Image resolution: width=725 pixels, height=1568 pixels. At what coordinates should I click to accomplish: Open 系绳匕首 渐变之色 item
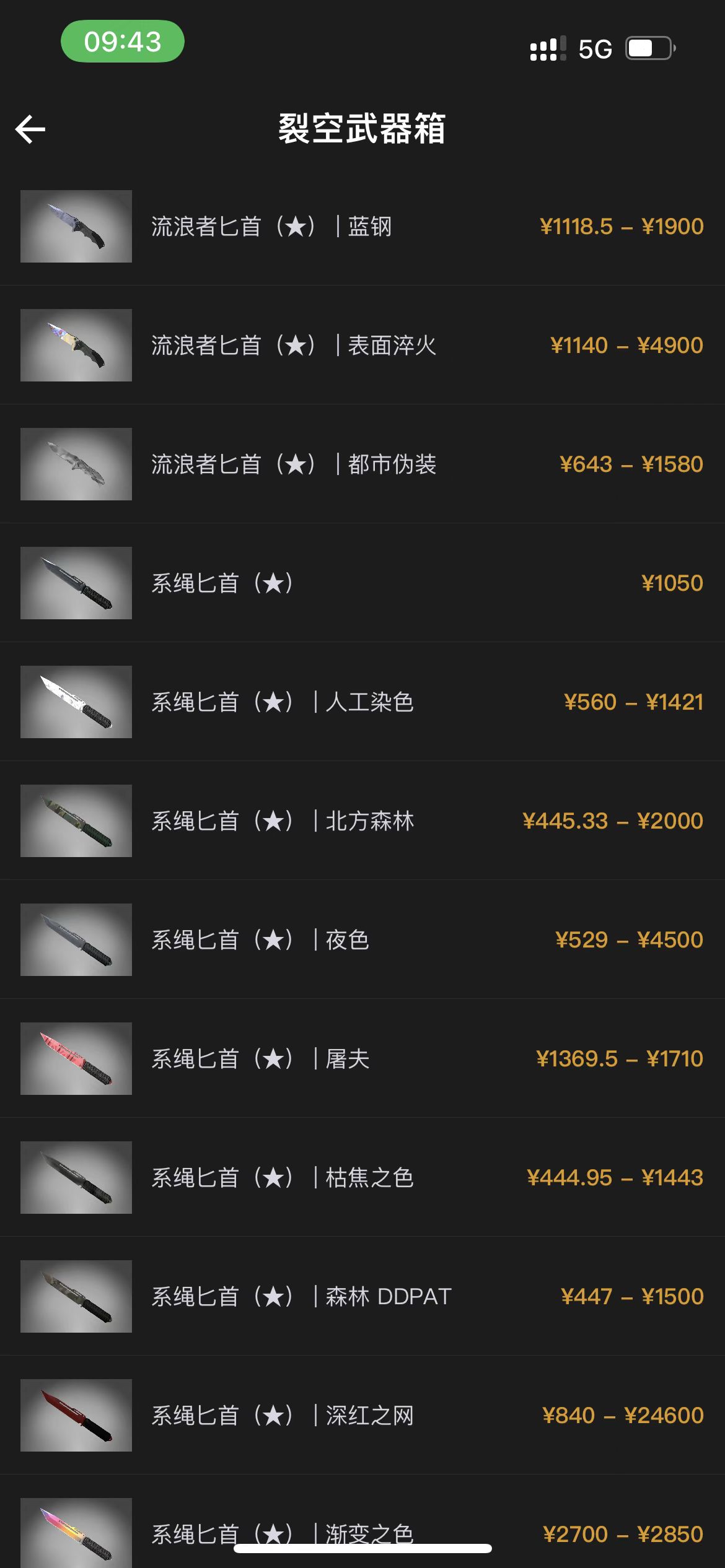(362, 1523)
